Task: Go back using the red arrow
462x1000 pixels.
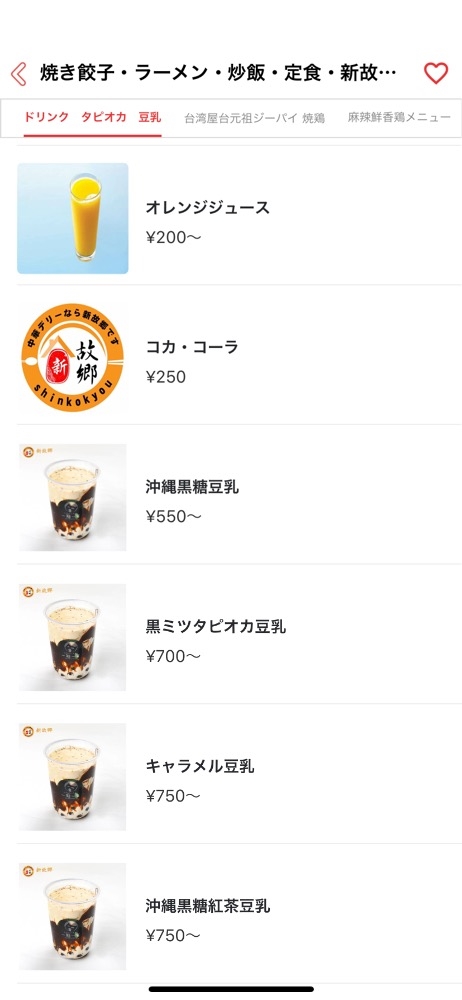Action: (19, 74)
